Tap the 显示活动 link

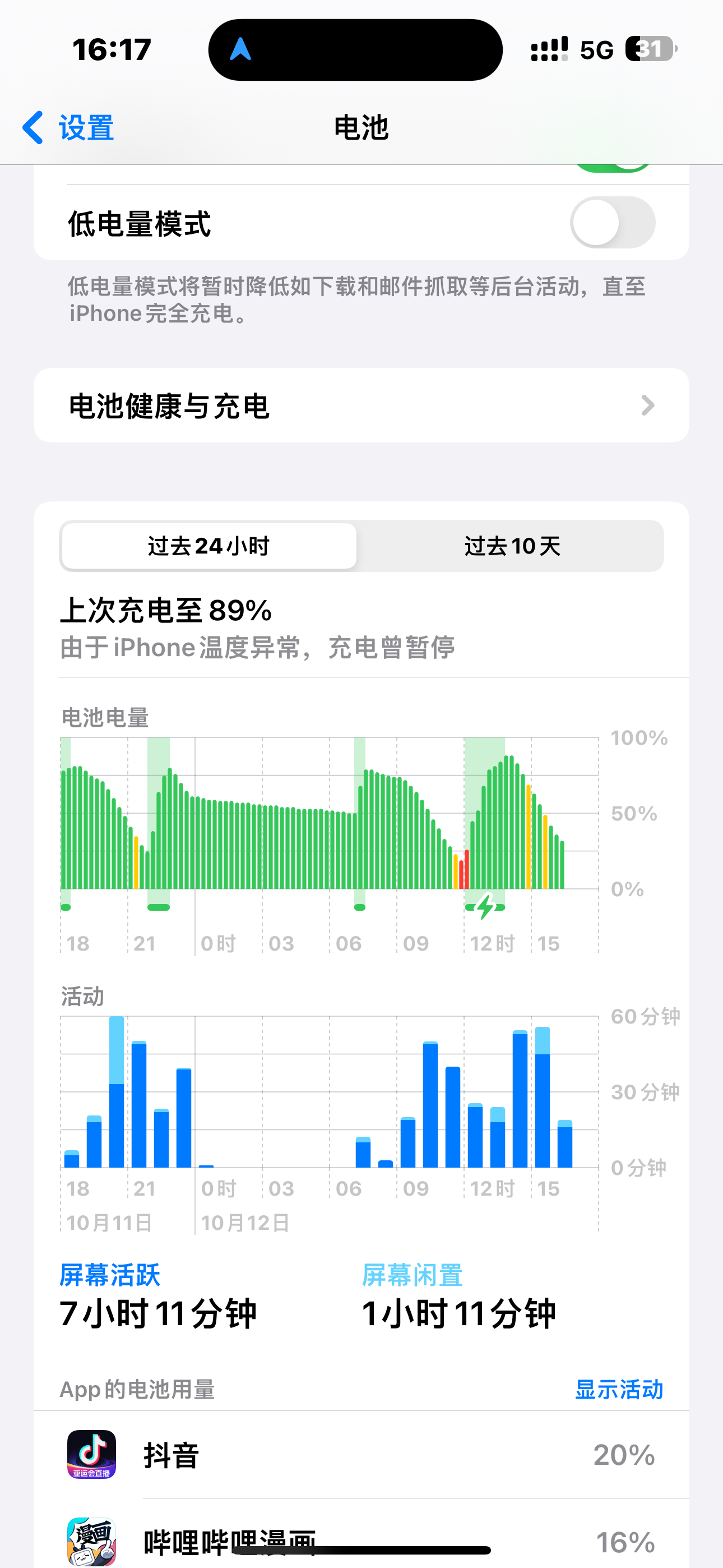point(618,1390)
